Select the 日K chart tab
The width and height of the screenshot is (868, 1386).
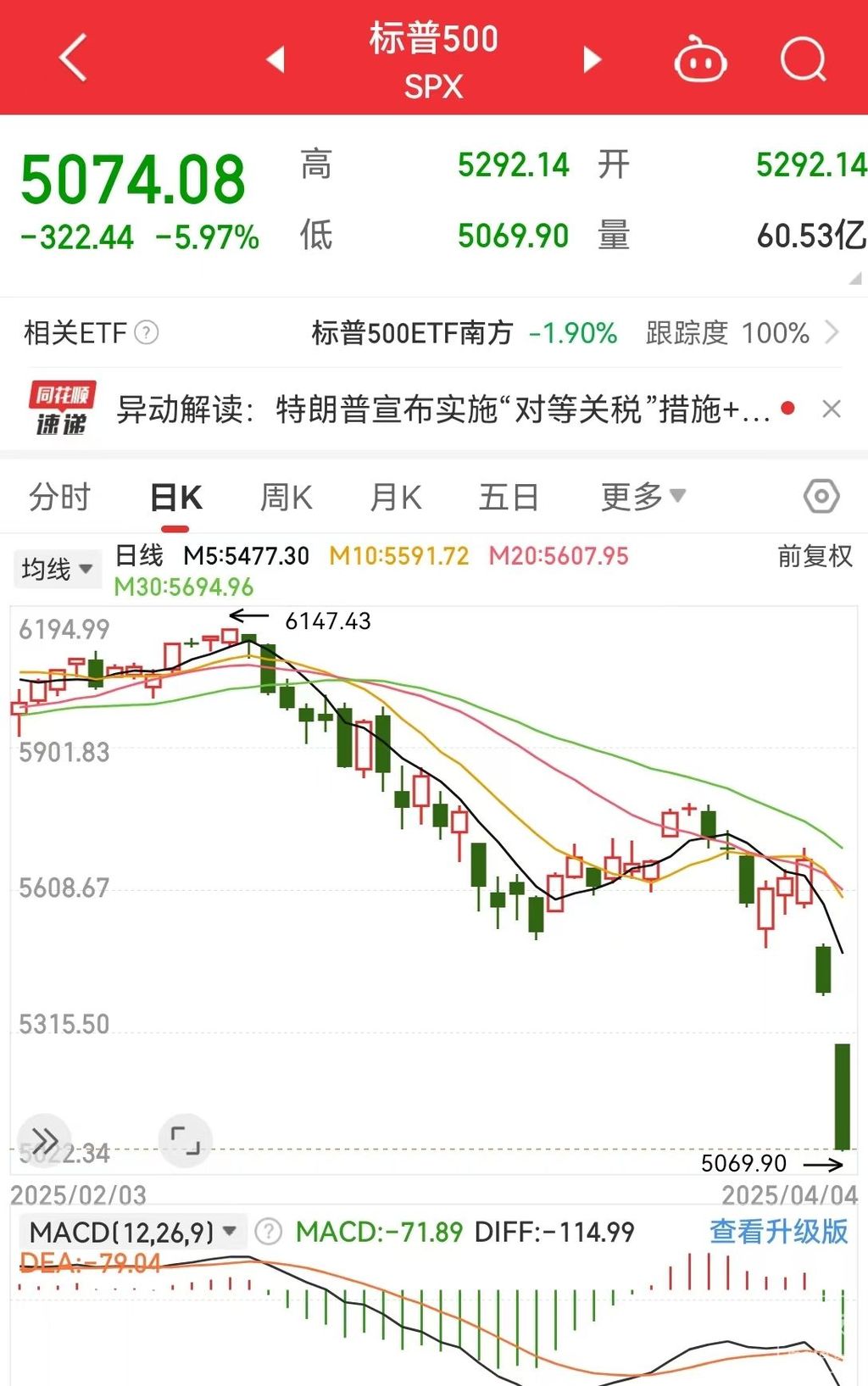coord(175,498)
